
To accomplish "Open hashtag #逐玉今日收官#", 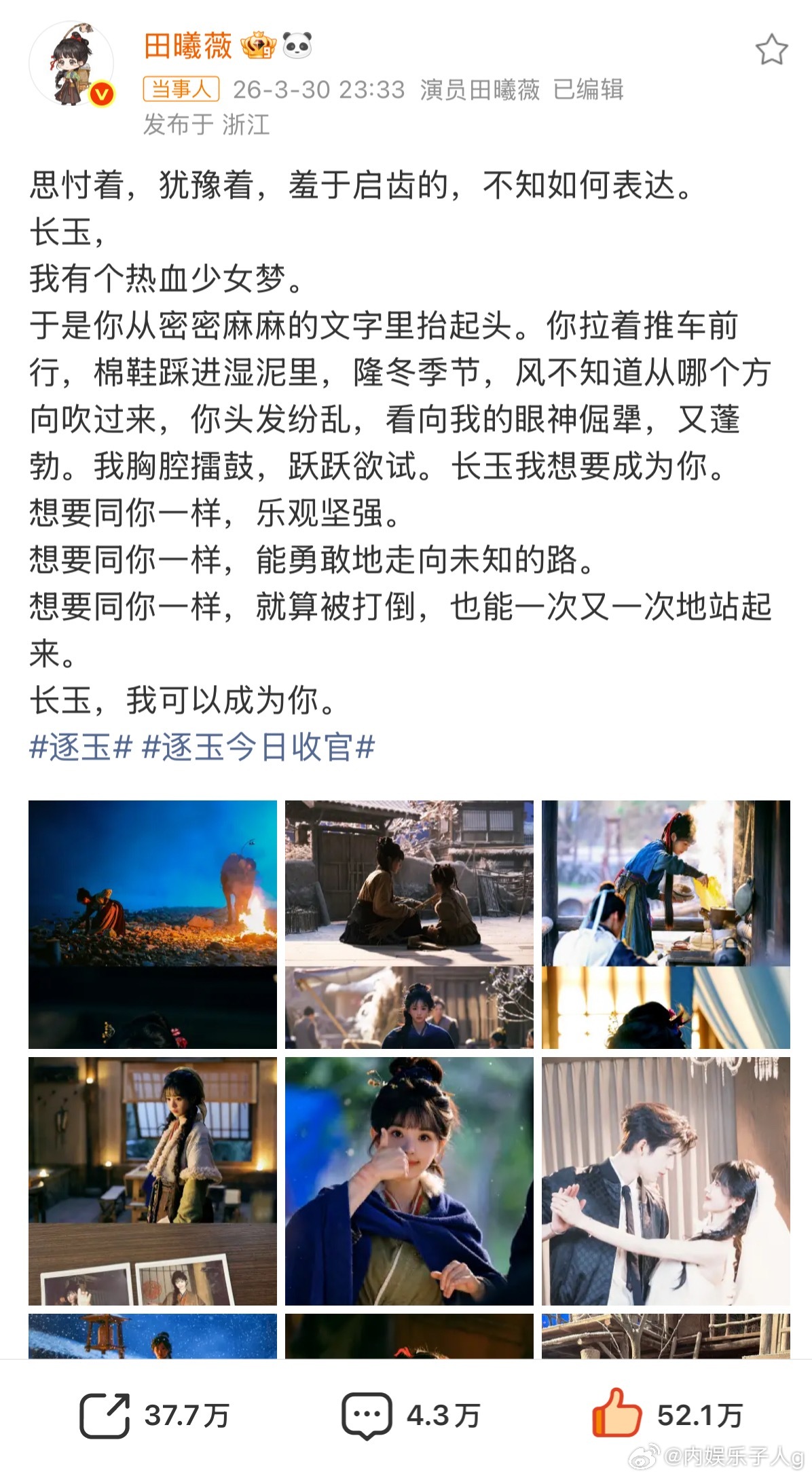I will point(260,747).
